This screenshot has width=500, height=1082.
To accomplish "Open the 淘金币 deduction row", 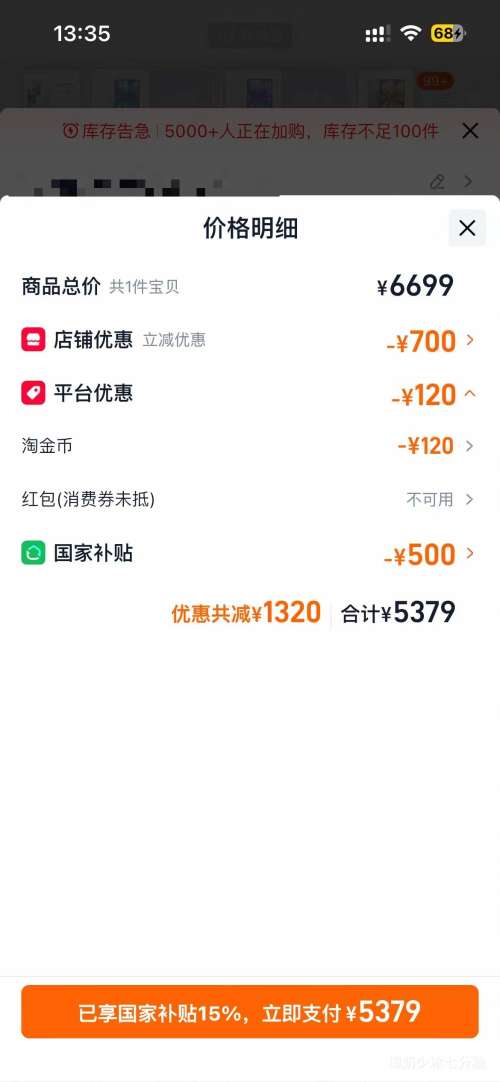I will [249, 446].
